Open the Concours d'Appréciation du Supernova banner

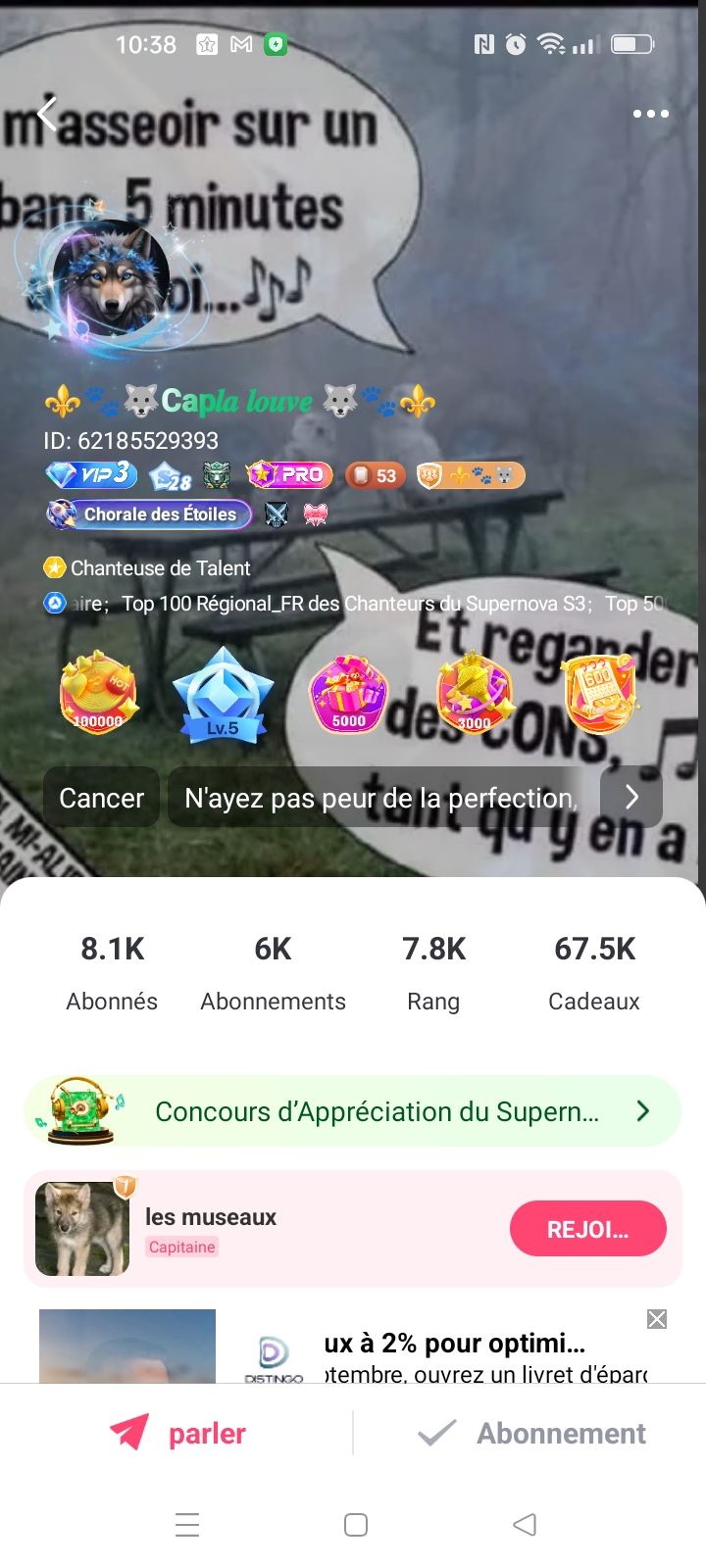[x=353, y=1111]
